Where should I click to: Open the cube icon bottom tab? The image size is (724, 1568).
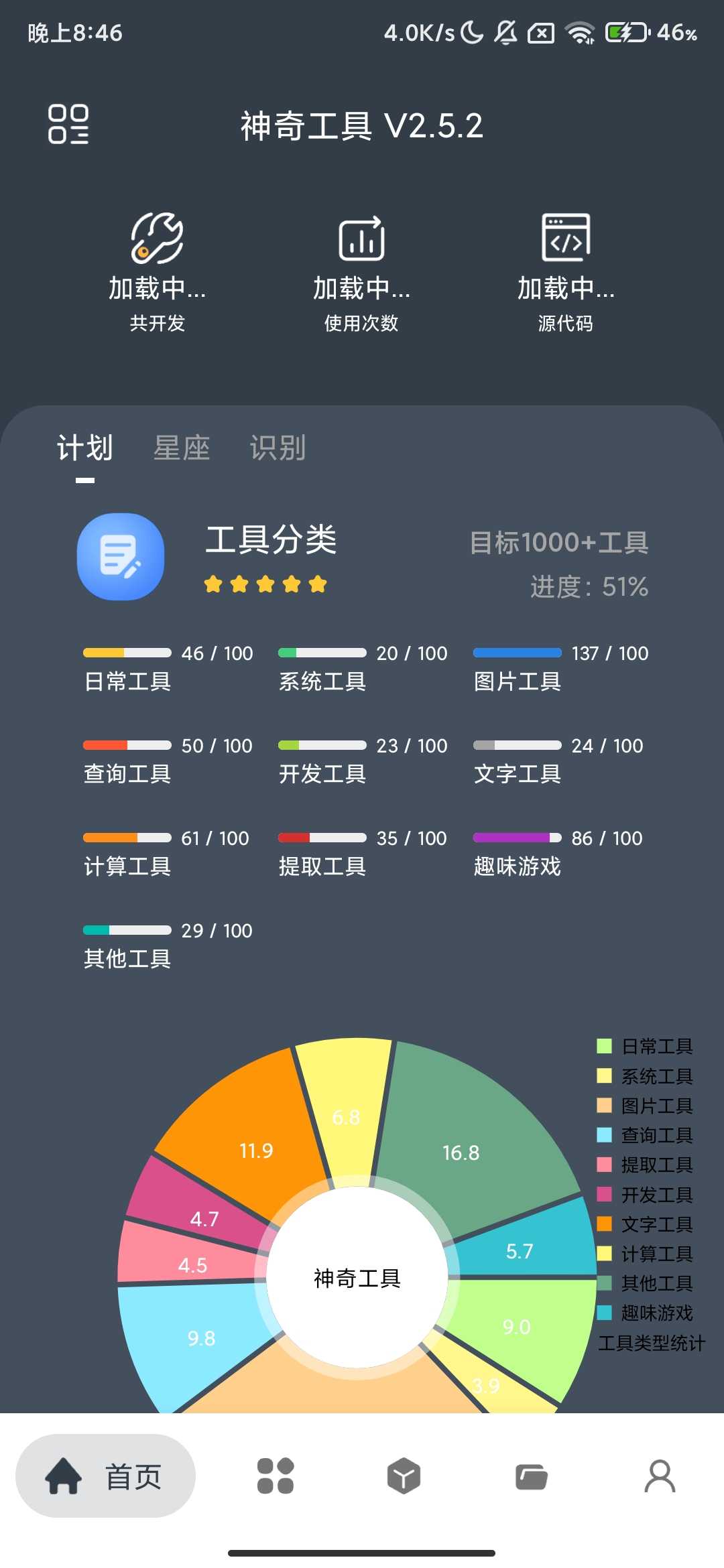click(404, 1476)
